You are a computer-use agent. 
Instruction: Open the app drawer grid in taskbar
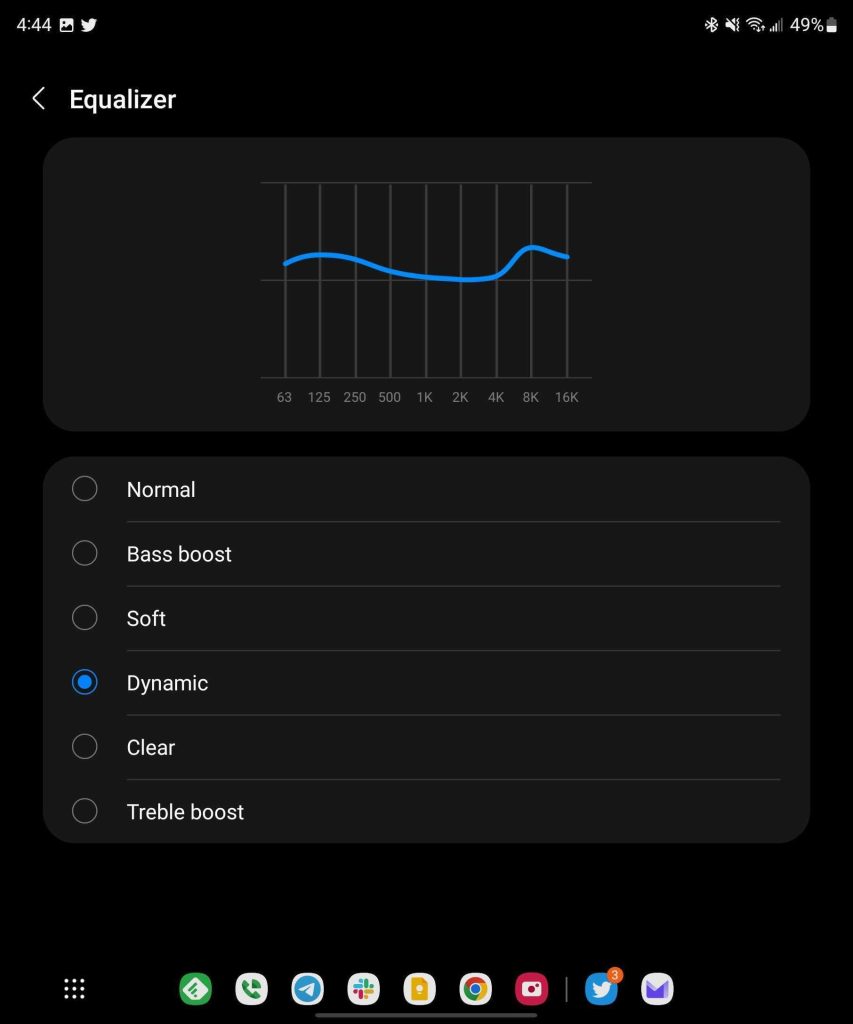click(74, 989)
